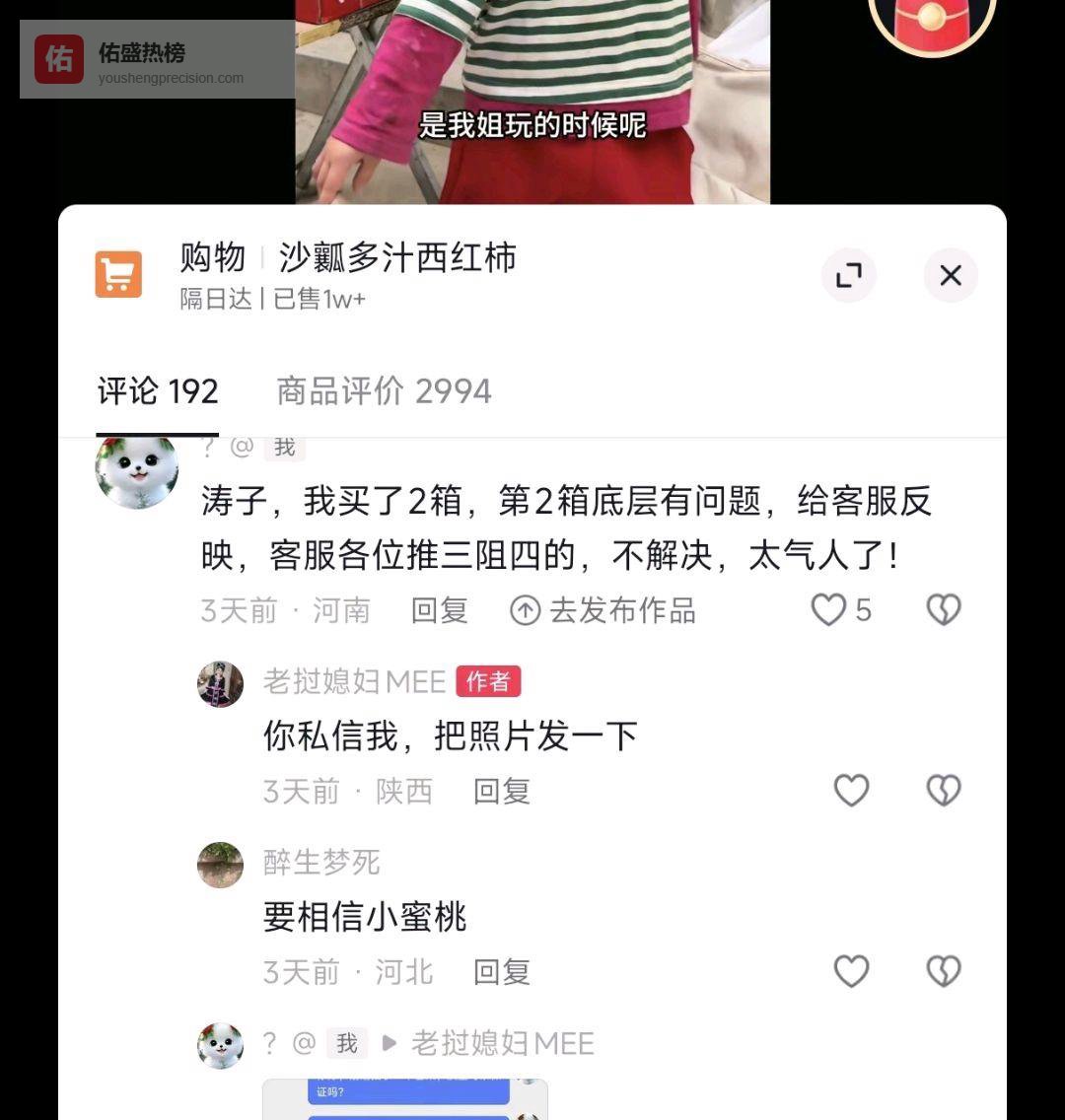Expand the comments panel to full screen
This screenshot has height=1120, width=1065.
(x=848, y=275)
